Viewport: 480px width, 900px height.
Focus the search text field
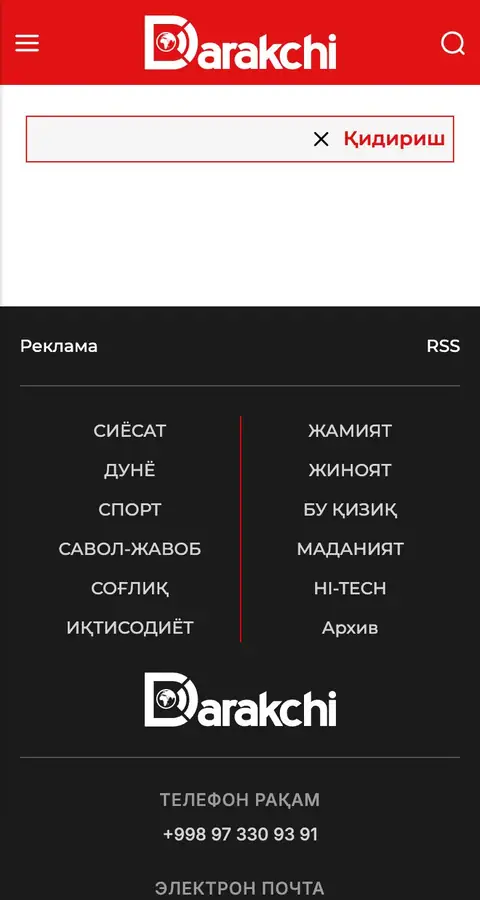(x=168, y=139)
